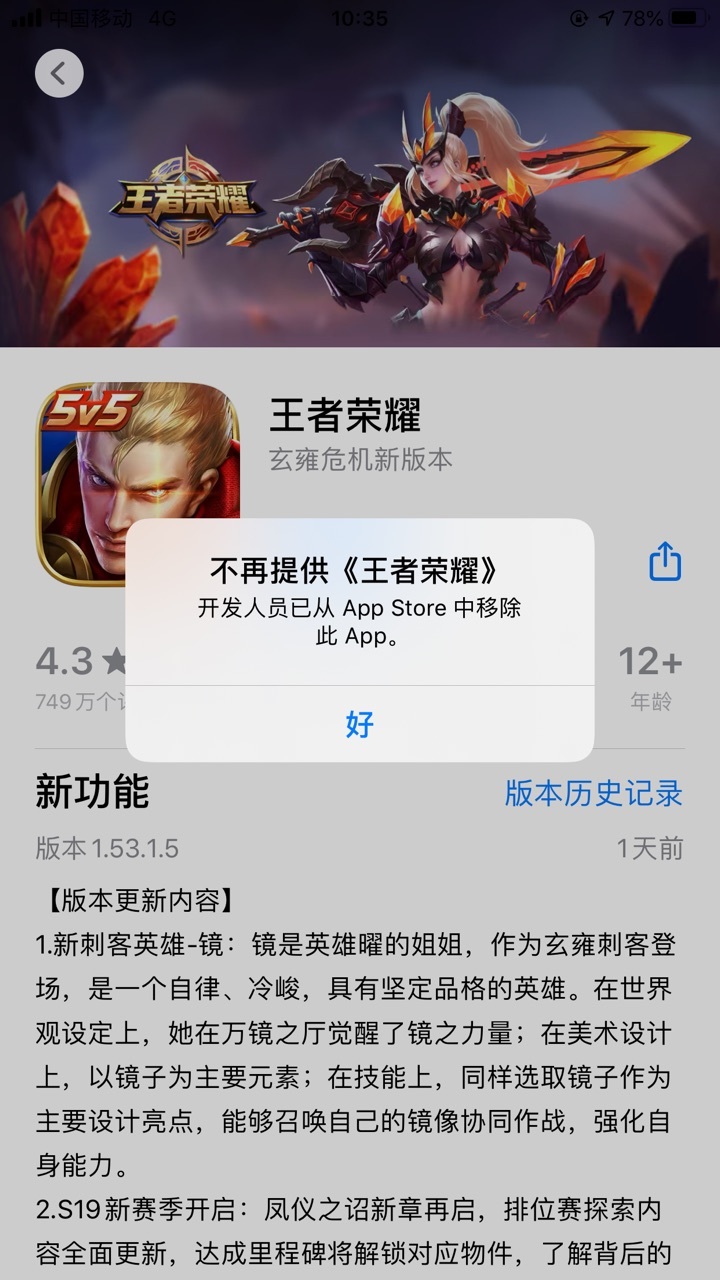Go back with the arrow icon

[59, 73]
